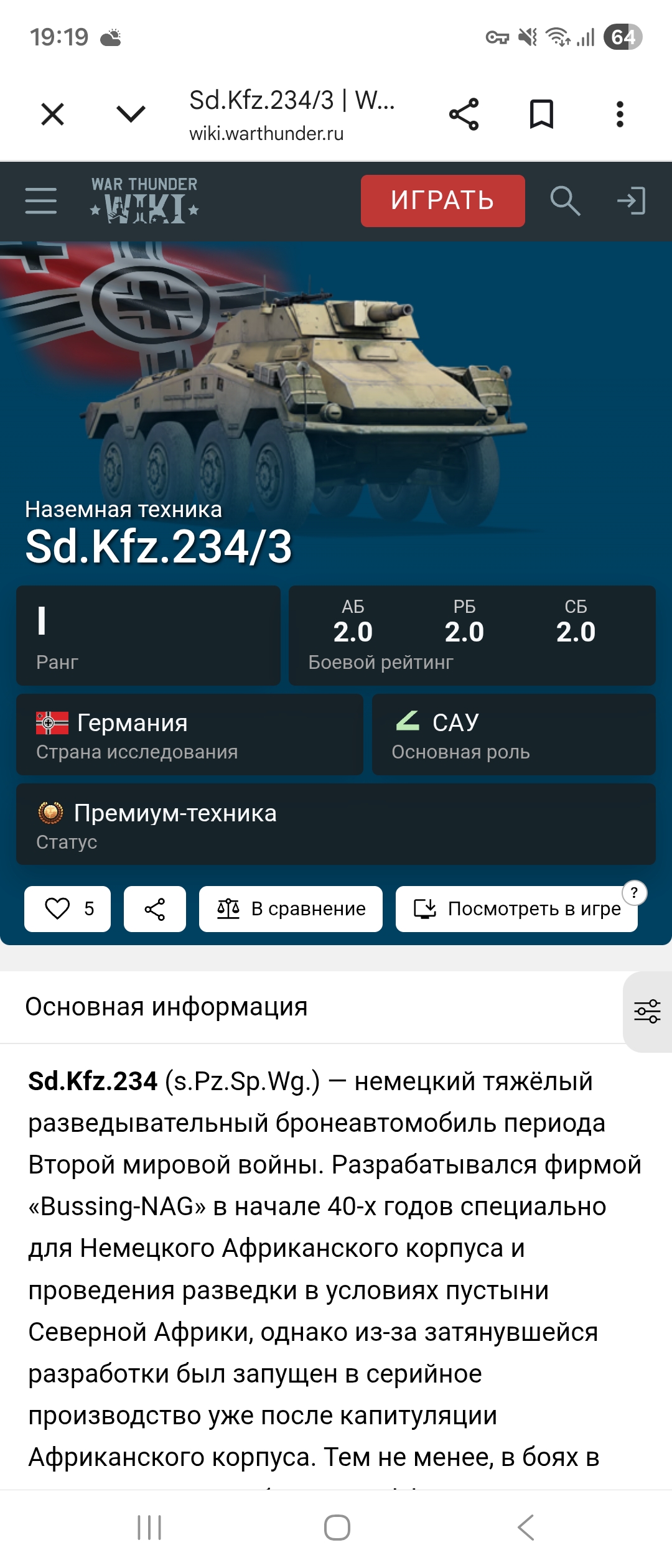Image resolution: width=672 pixels, height=1568 pixels.
Task: Go back with system navigation button
Action: [x=526, y=1528]
